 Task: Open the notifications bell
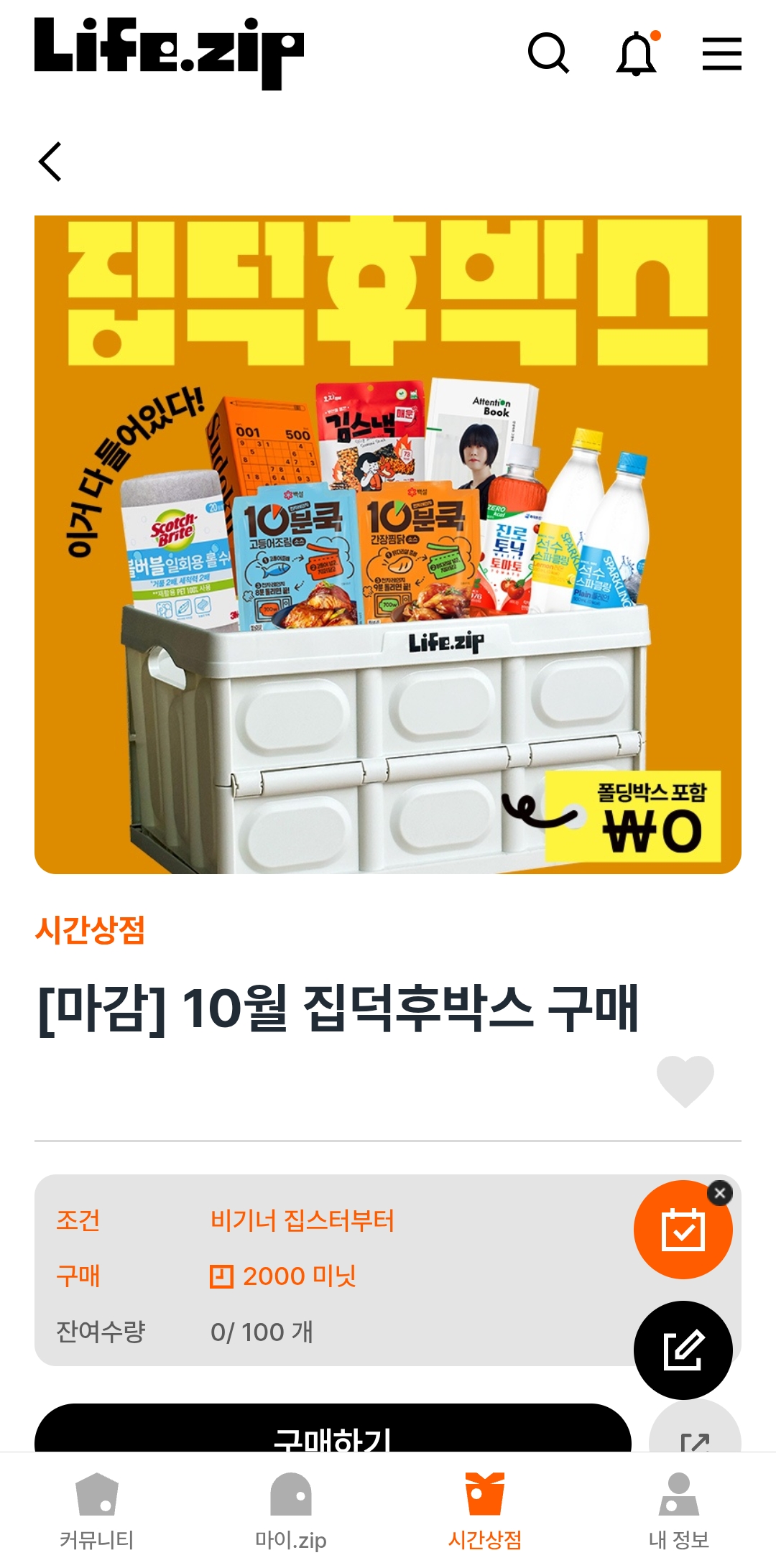pyautogui.click(x=638, y=53)
